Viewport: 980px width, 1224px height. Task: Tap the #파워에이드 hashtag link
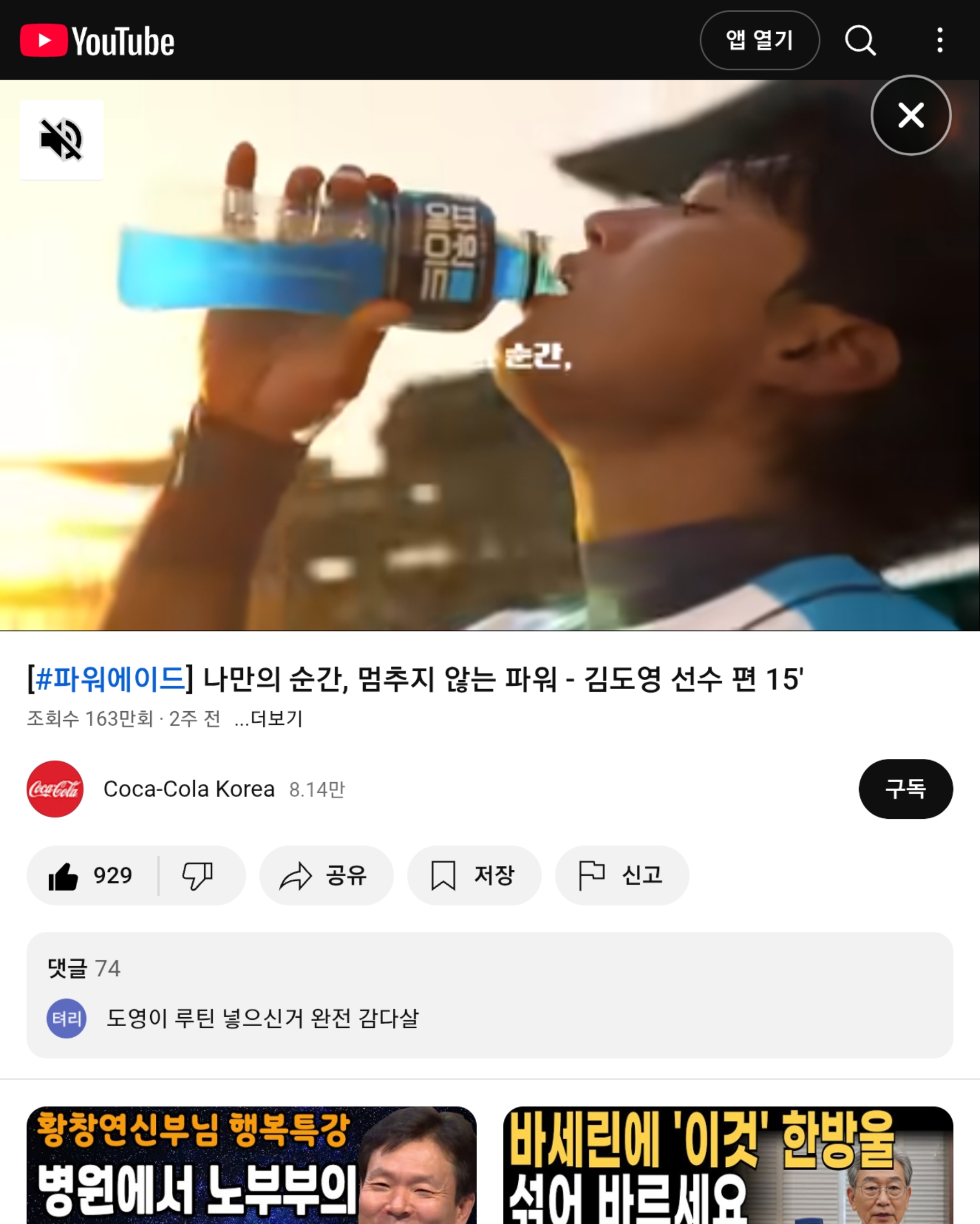pyautogui.click(x=110, y=679)
